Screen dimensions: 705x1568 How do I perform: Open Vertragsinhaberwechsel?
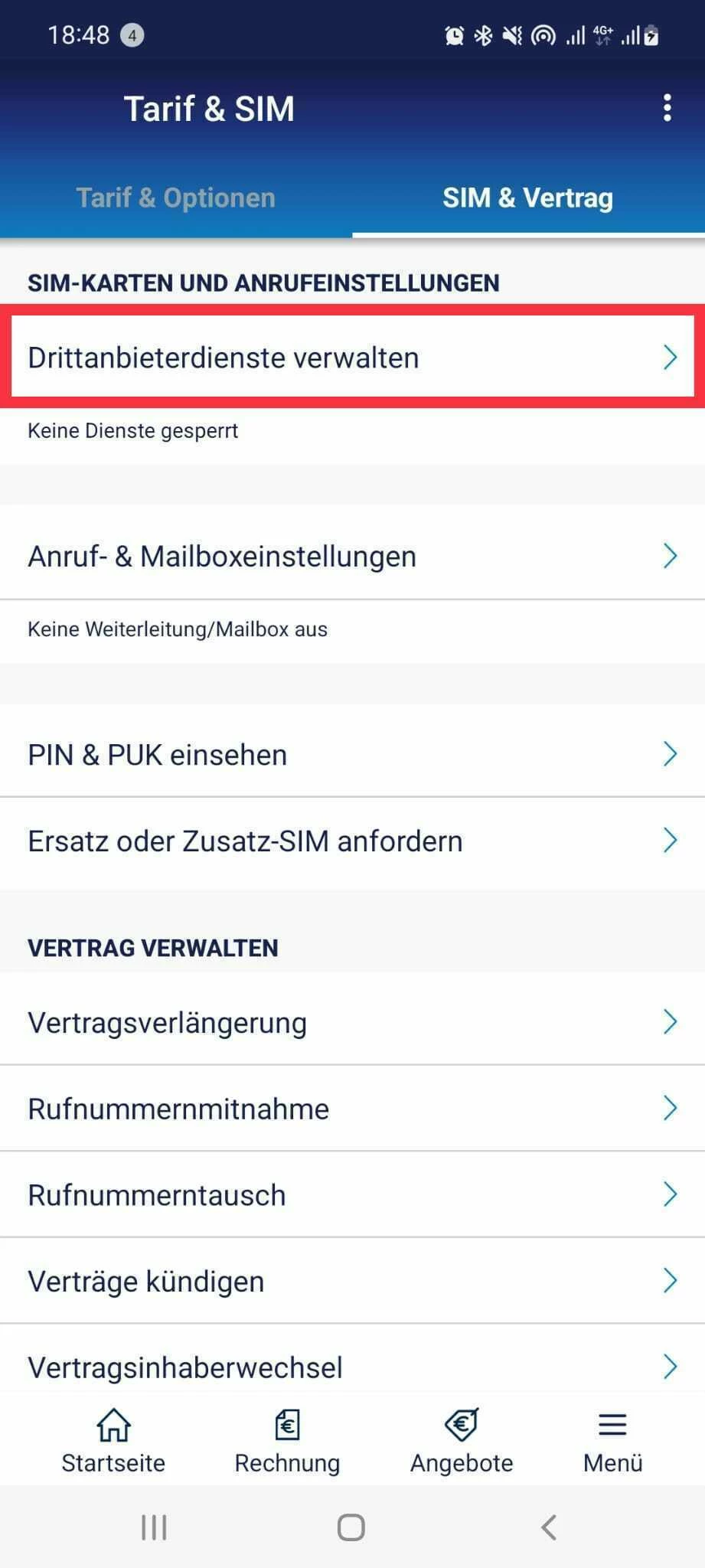coord(352,1367)
